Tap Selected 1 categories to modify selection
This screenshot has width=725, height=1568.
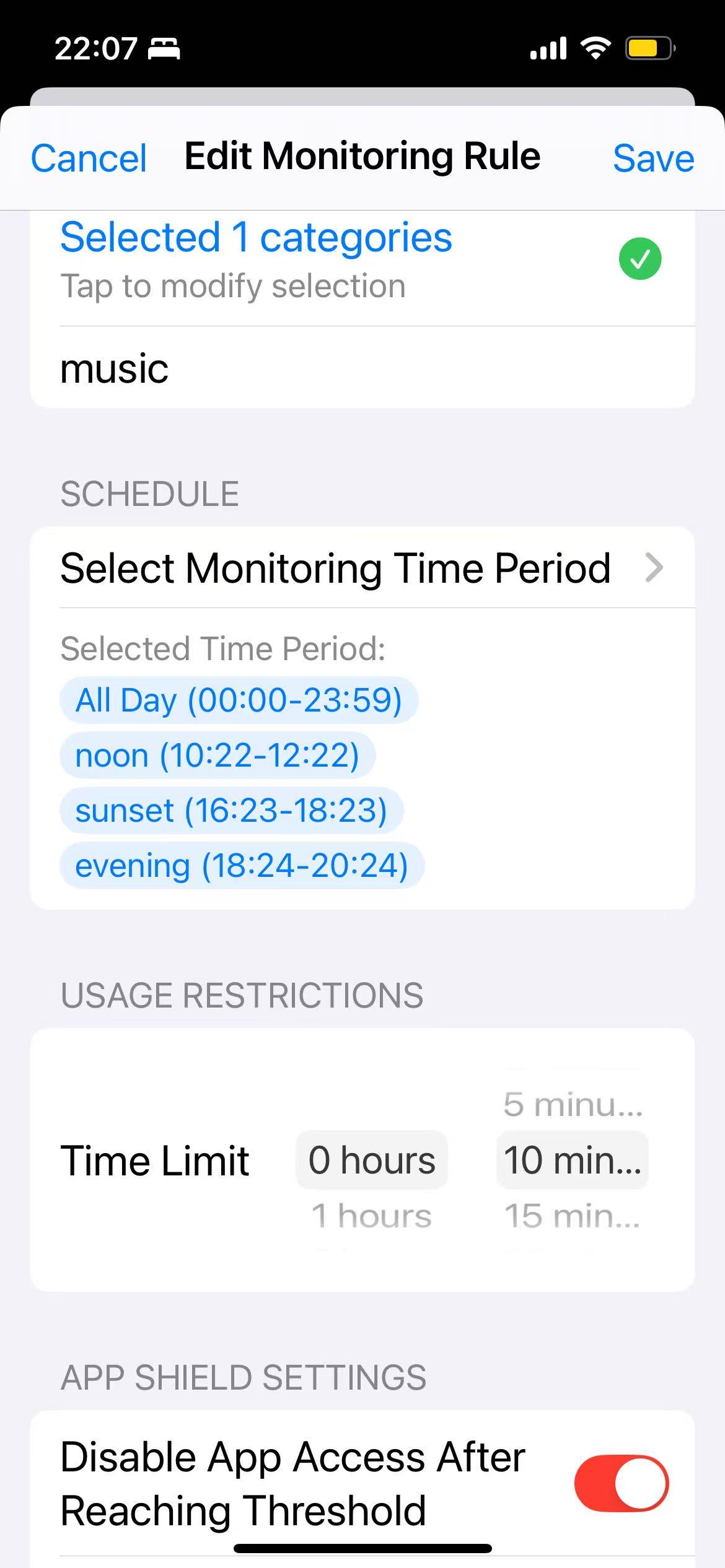tap(255, 238)
